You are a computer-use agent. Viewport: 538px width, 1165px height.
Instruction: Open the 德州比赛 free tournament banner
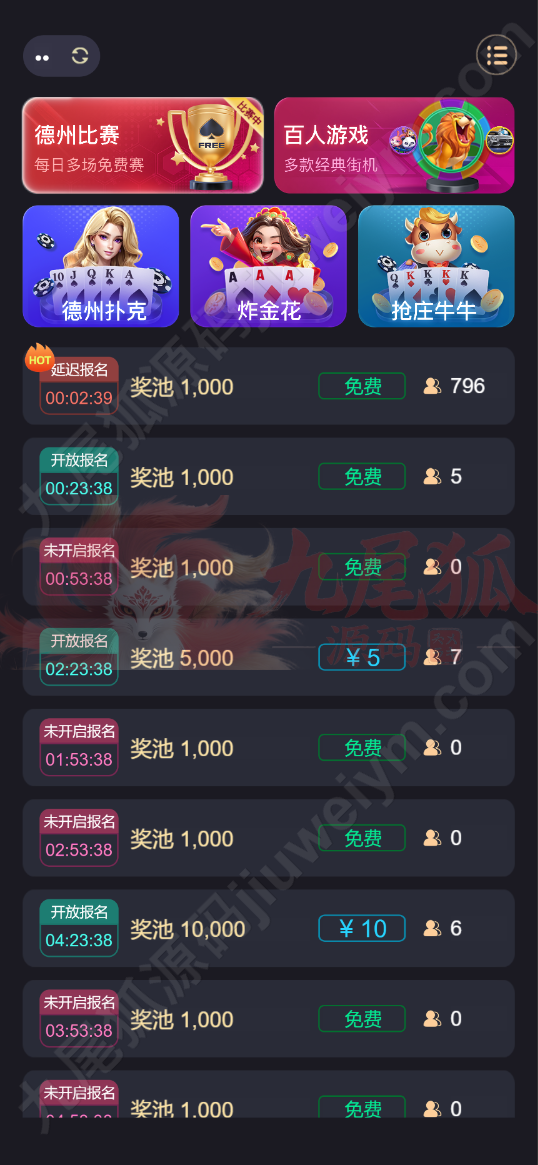point(143,145)
